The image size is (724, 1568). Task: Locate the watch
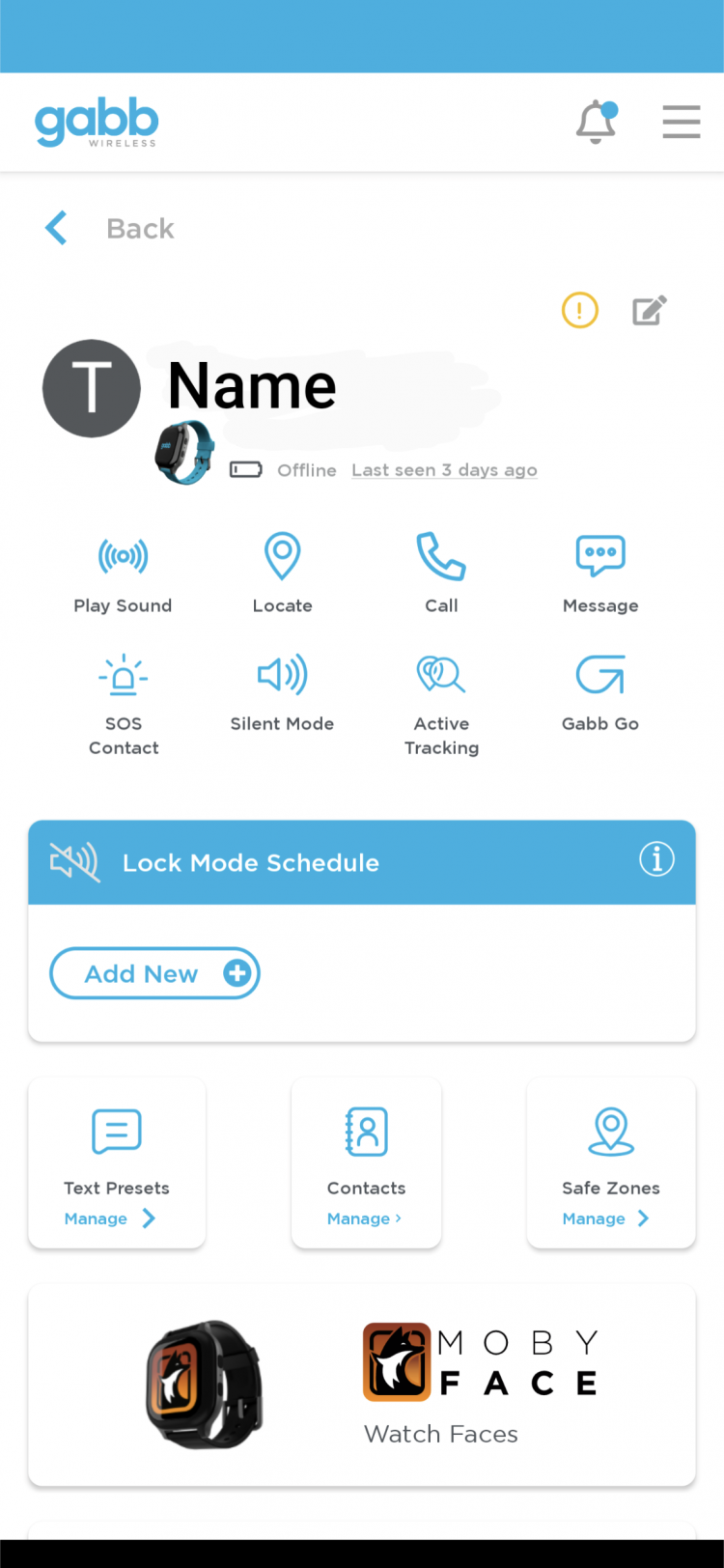(x=282, y=574)
